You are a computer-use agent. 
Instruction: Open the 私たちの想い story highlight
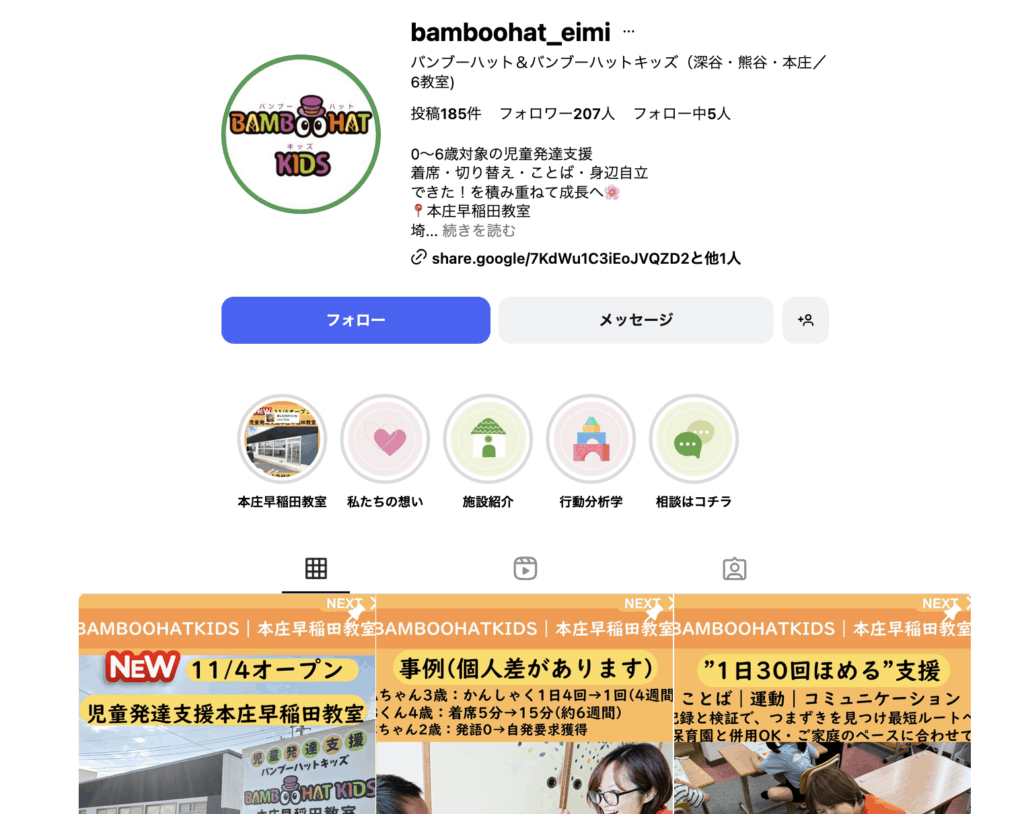pyautogui.click(x=385, y=439)
